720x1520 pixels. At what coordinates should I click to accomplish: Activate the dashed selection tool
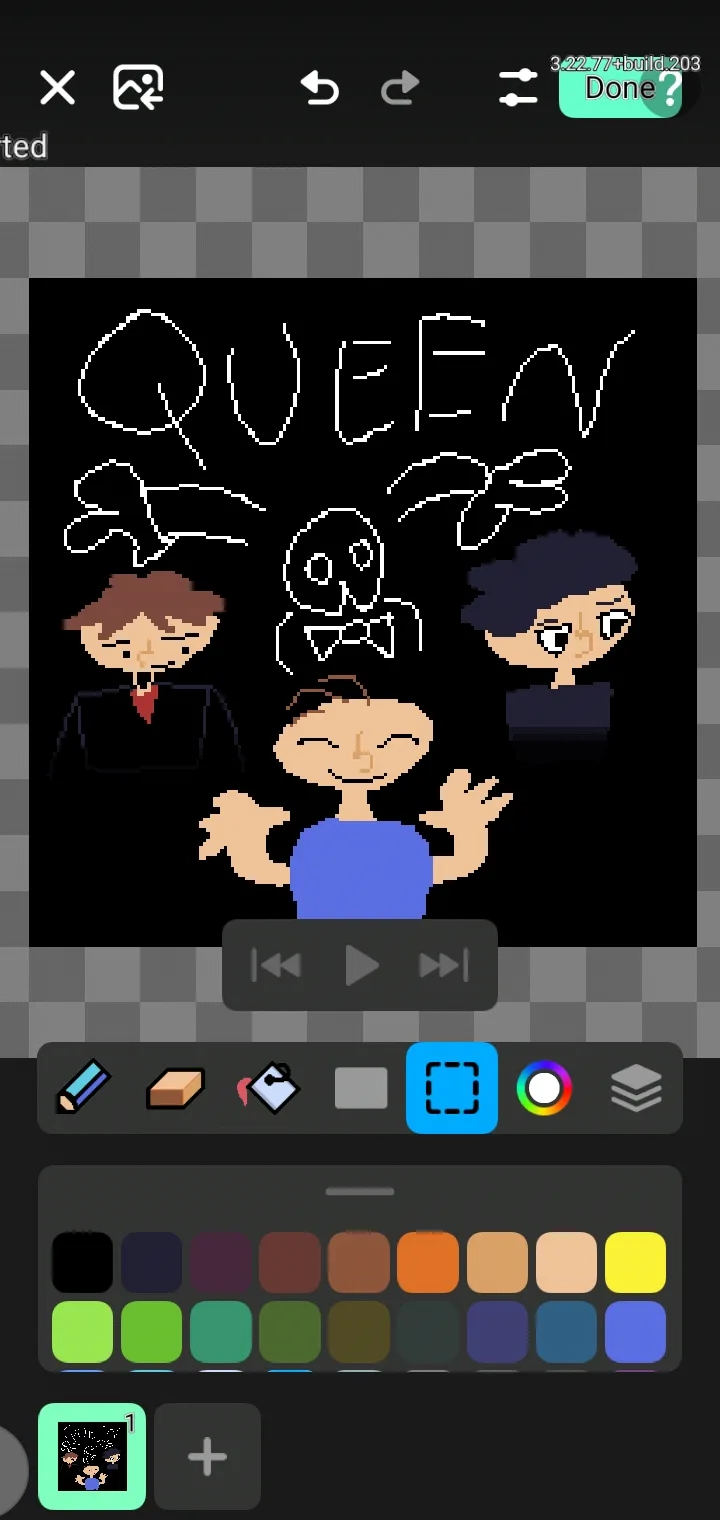[x=452, y=1088]
